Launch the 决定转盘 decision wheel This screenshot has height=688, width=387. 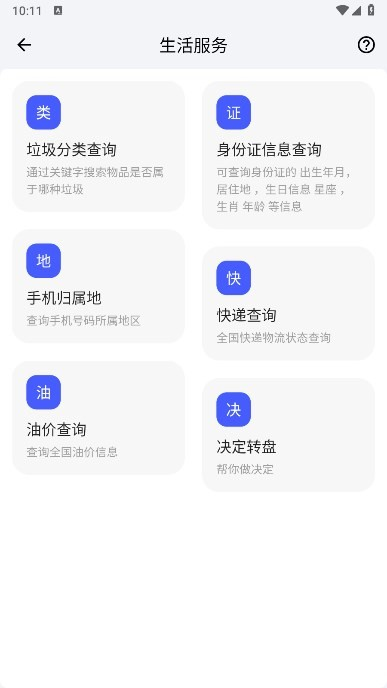[x=288, y=435]
